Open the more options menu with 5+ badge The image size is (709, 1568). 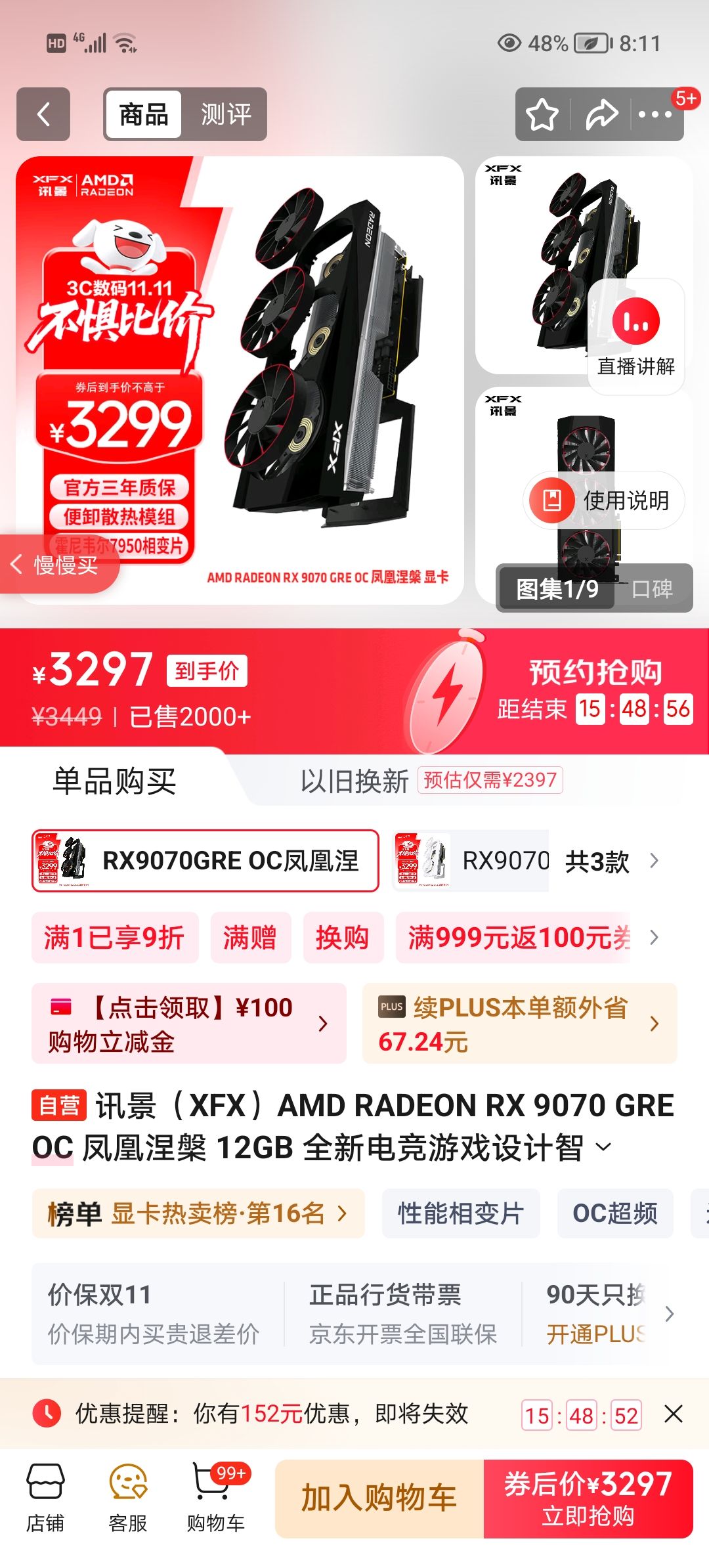[x=656, y=115]
